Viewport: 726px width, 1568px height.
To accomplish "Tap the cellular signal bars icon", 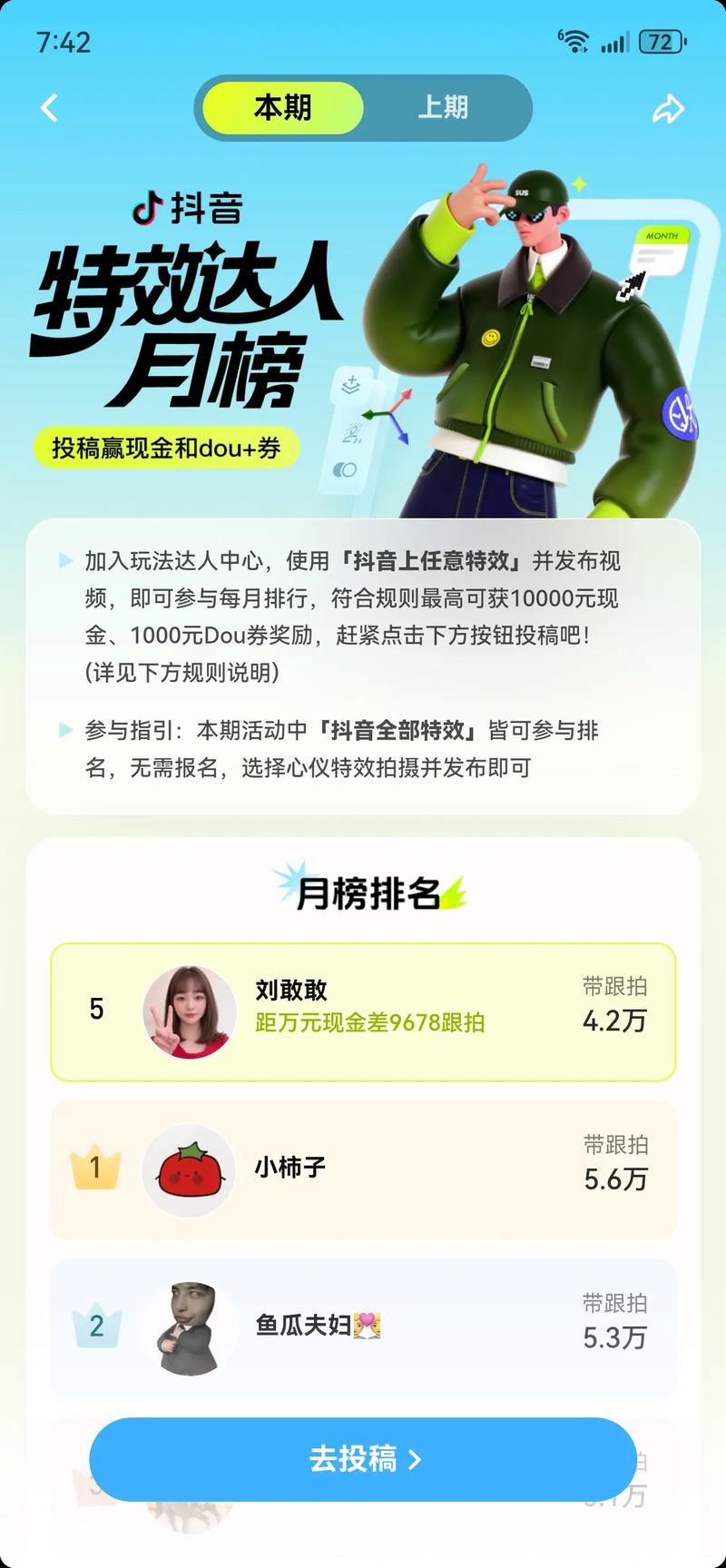I will (614, 44).
